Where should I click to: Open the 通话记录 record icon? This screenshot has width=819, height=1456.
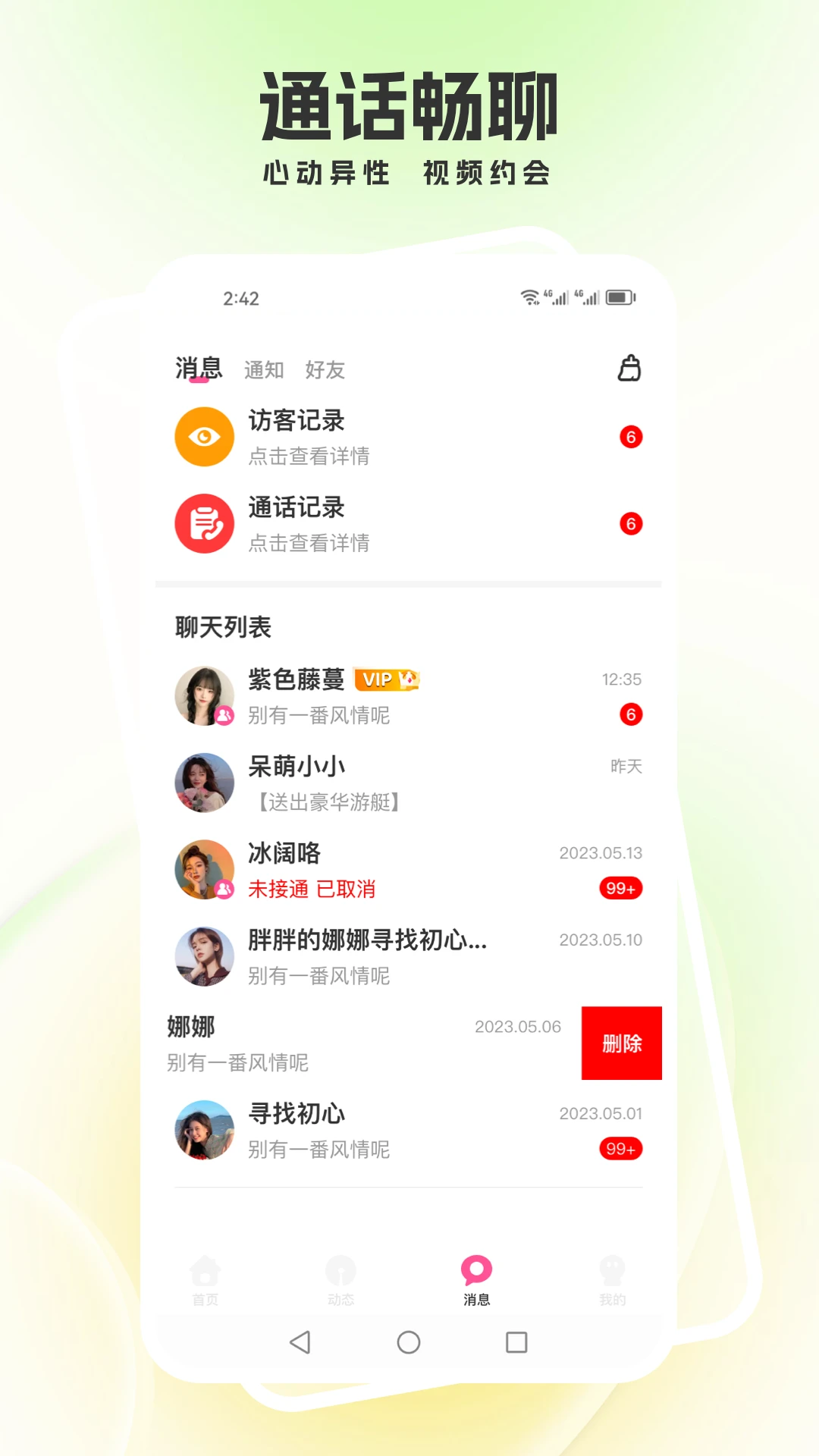pyautogui.click(x=204, y=523)
